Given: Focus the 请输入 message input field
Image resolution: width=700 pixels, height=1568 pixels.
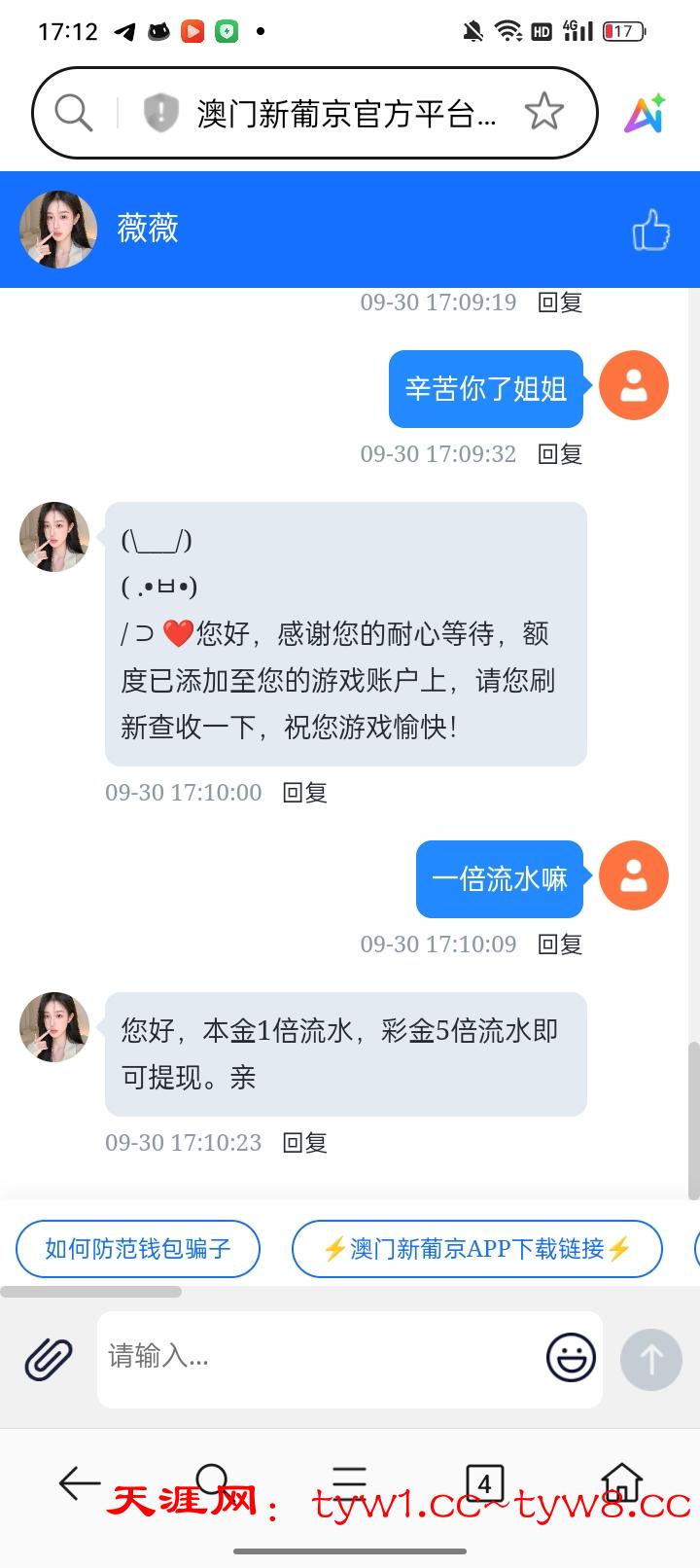Looking at the screenshot, I should point(321,1357).
